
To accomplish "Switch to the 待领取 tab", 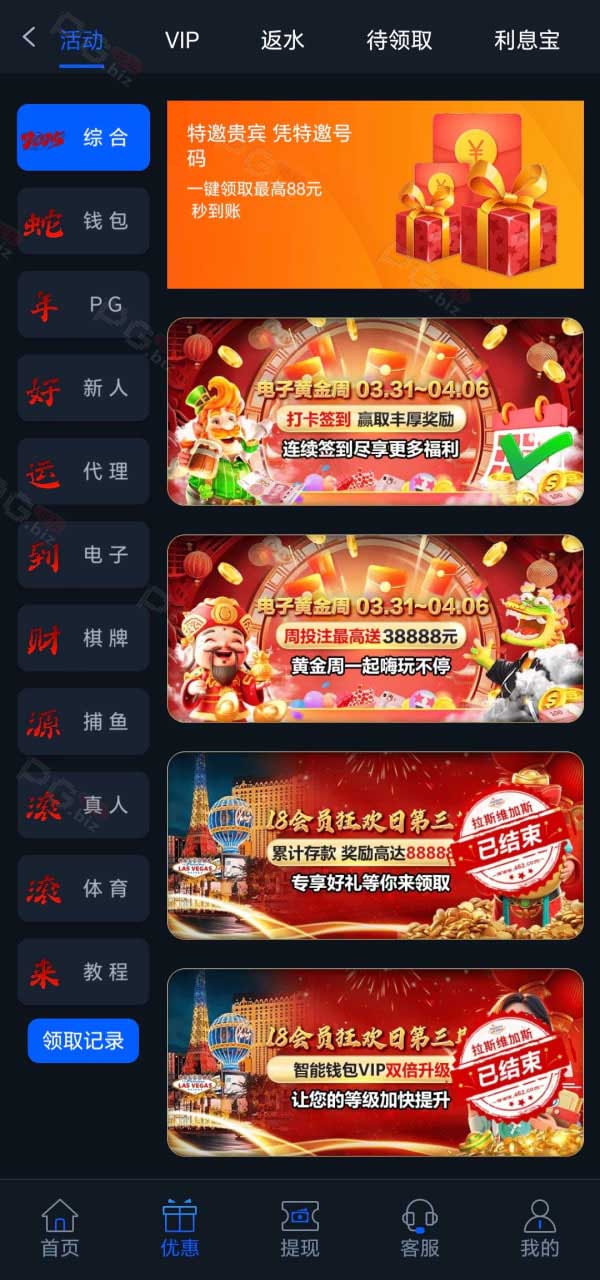I will coord(400,40).
